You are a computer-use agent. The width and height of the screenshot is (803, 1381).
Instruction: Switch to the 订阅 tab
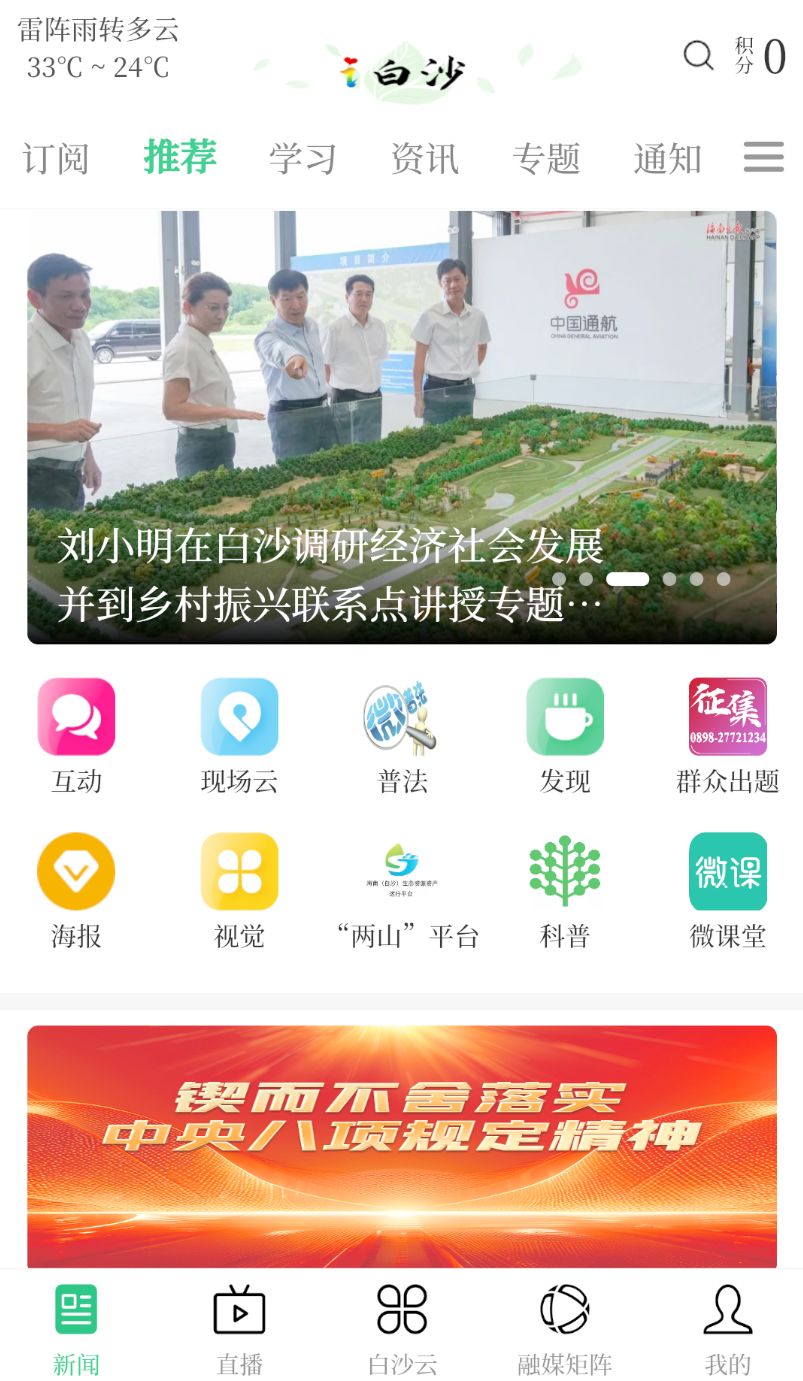coord(56,159)
